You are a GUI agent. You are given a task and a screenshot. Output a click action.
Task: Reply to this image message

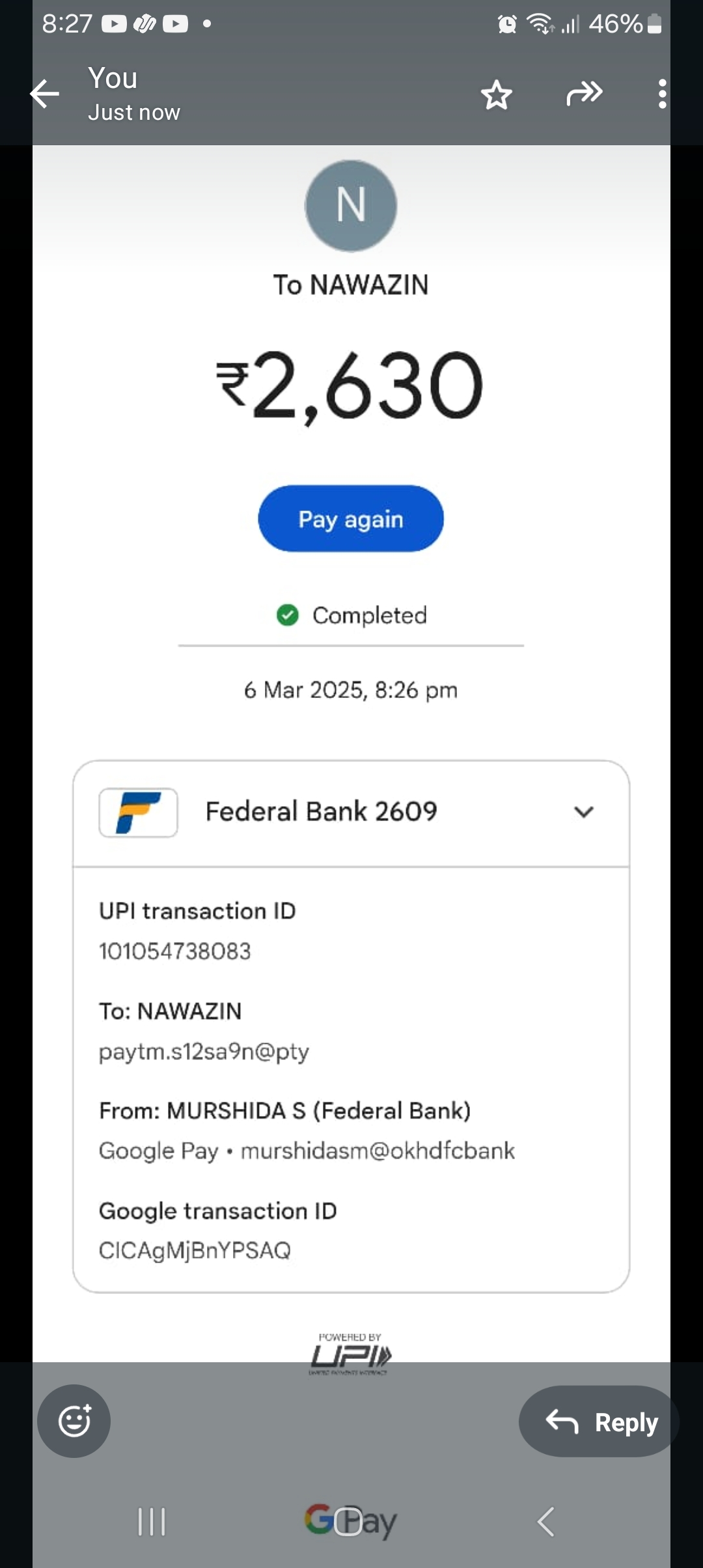click(x=600, y=1422)
